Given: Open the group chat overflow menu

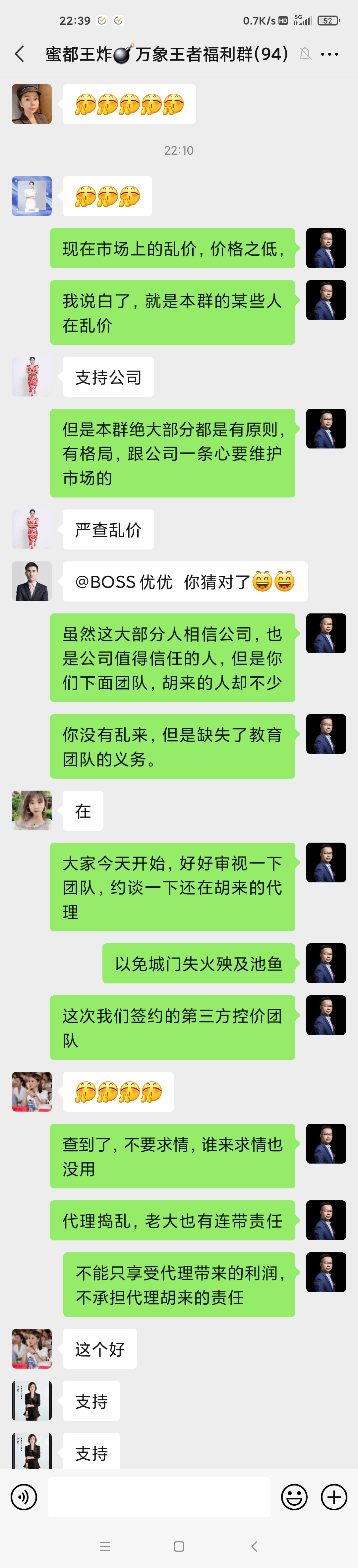Looking at the screenshot, I should pos(329,54).
